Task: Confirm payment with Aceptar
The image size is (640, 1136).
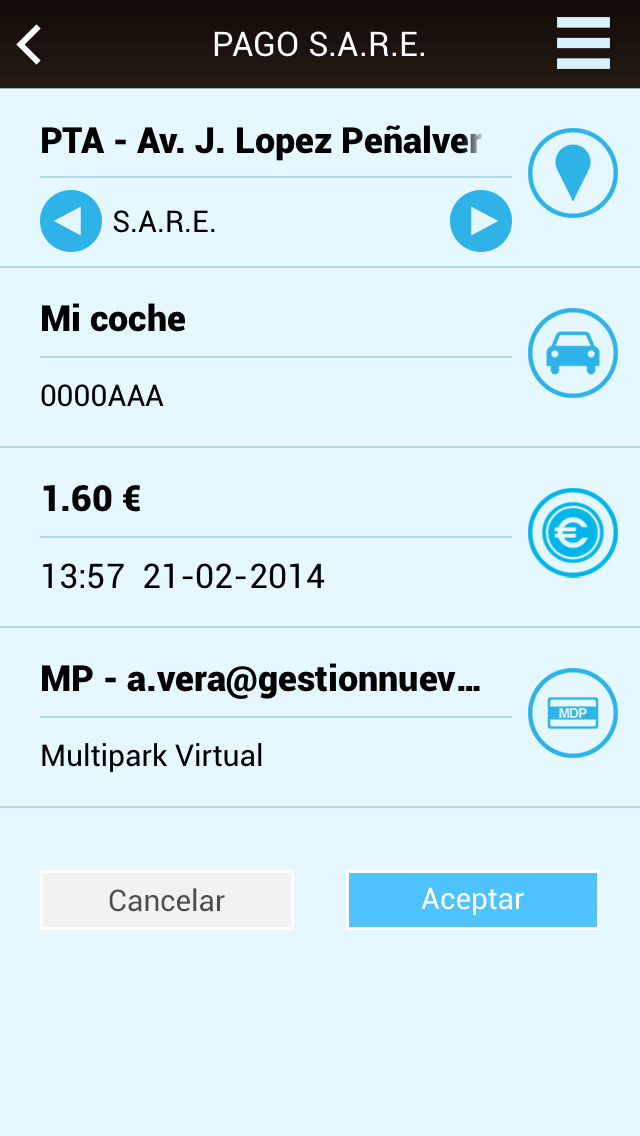Action: point(473,900)
